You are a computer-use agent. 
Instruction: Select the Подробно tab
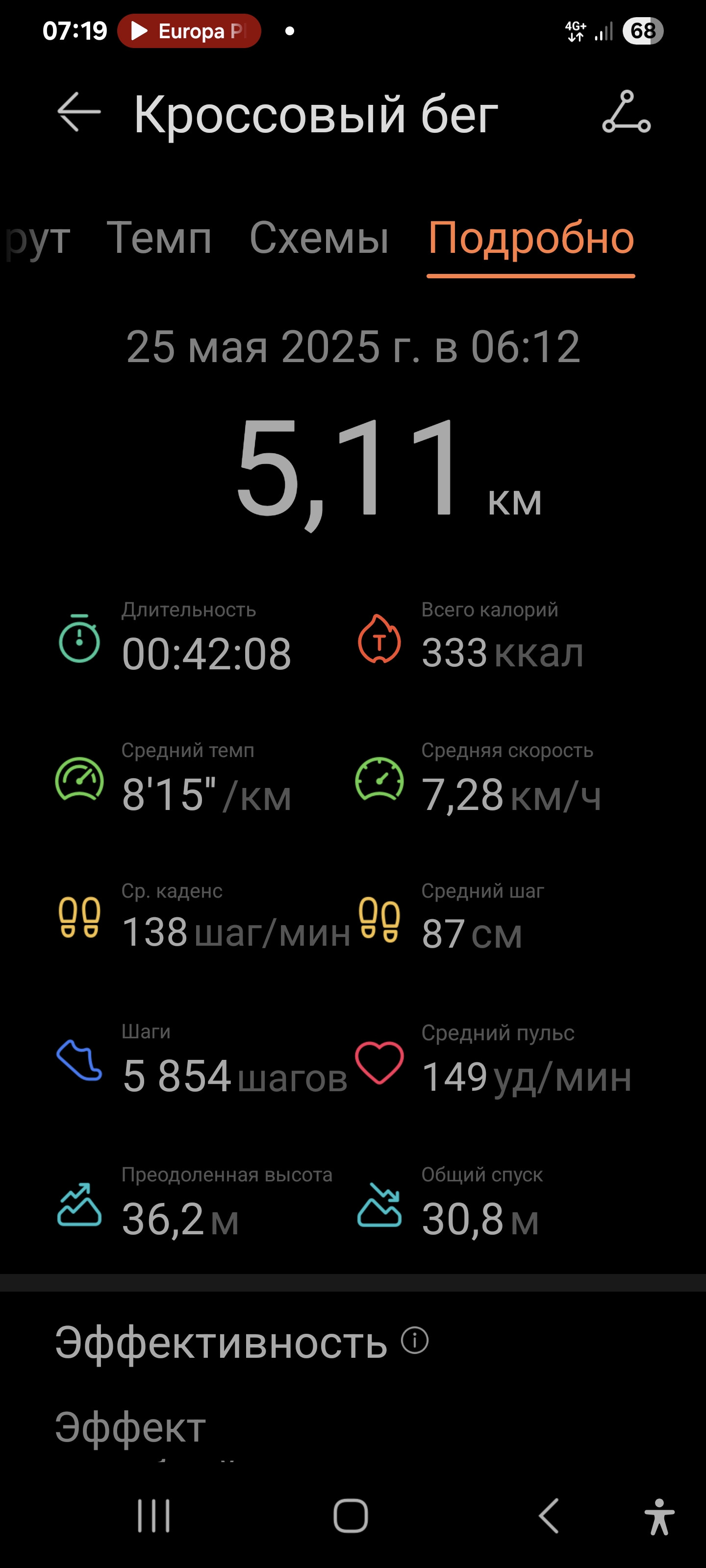(x=531, y=238)
